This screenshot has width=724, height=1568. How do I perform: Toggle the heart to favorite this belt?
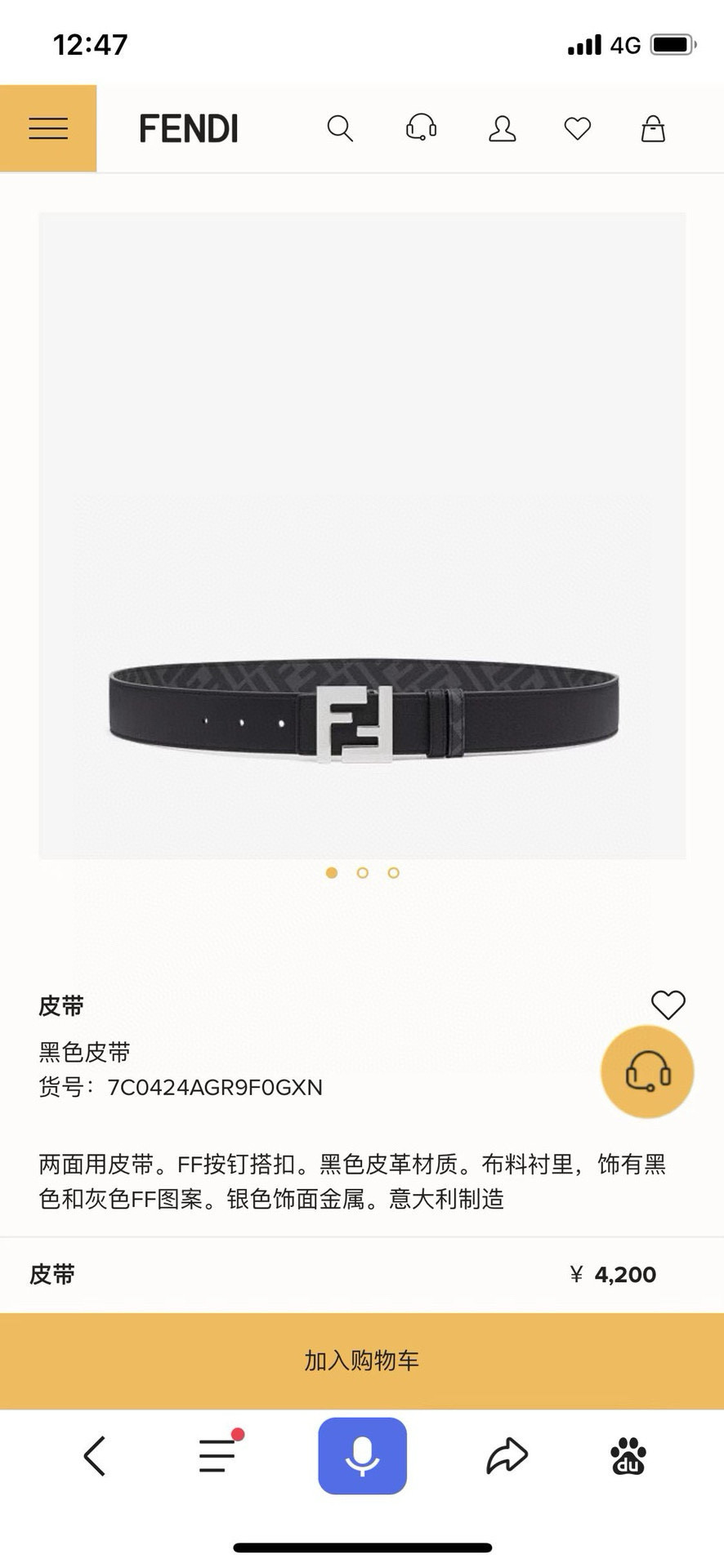click(668, 1005)
